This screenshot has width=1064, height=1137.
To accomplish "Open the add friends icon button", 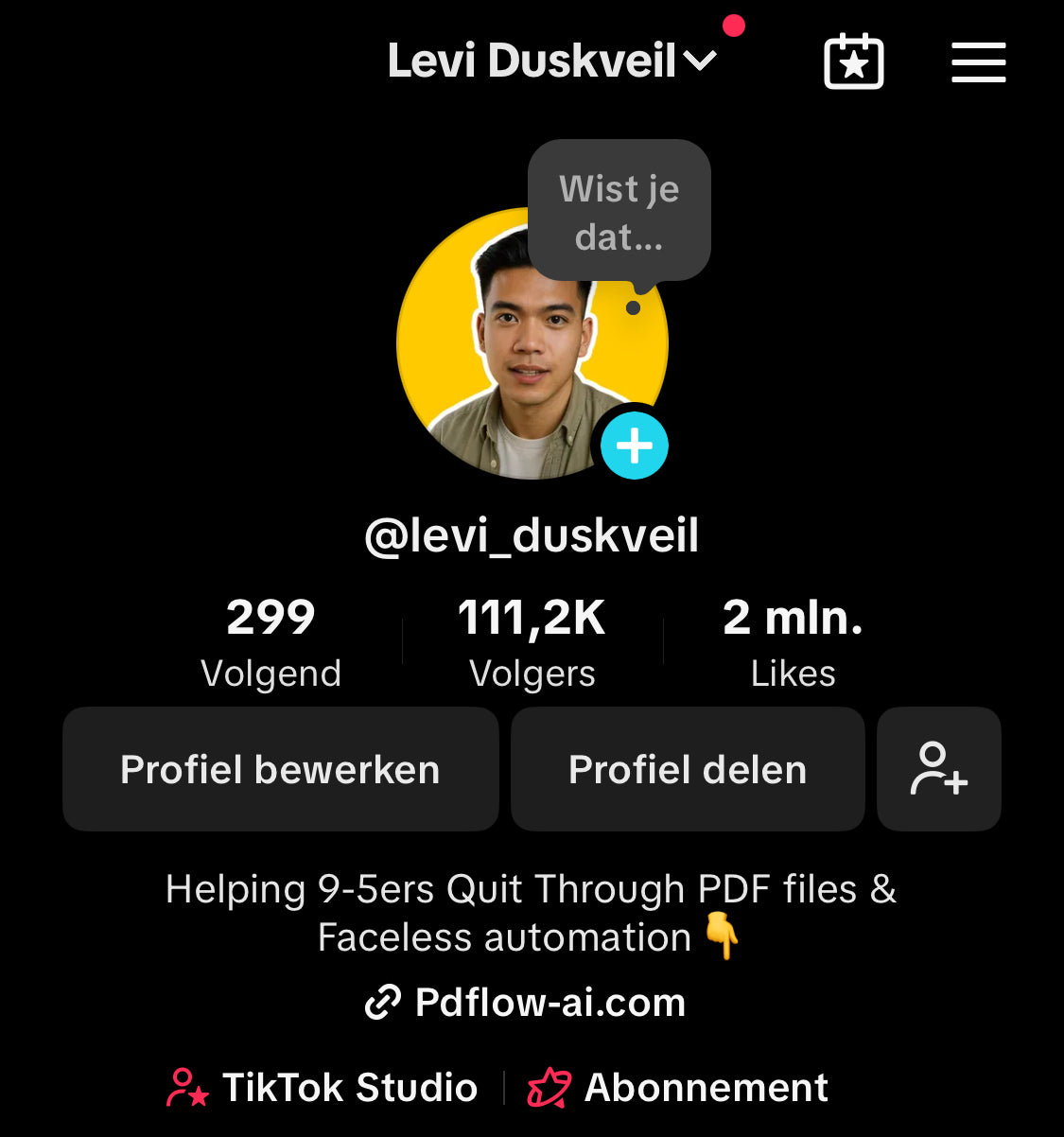I will 938,769.
